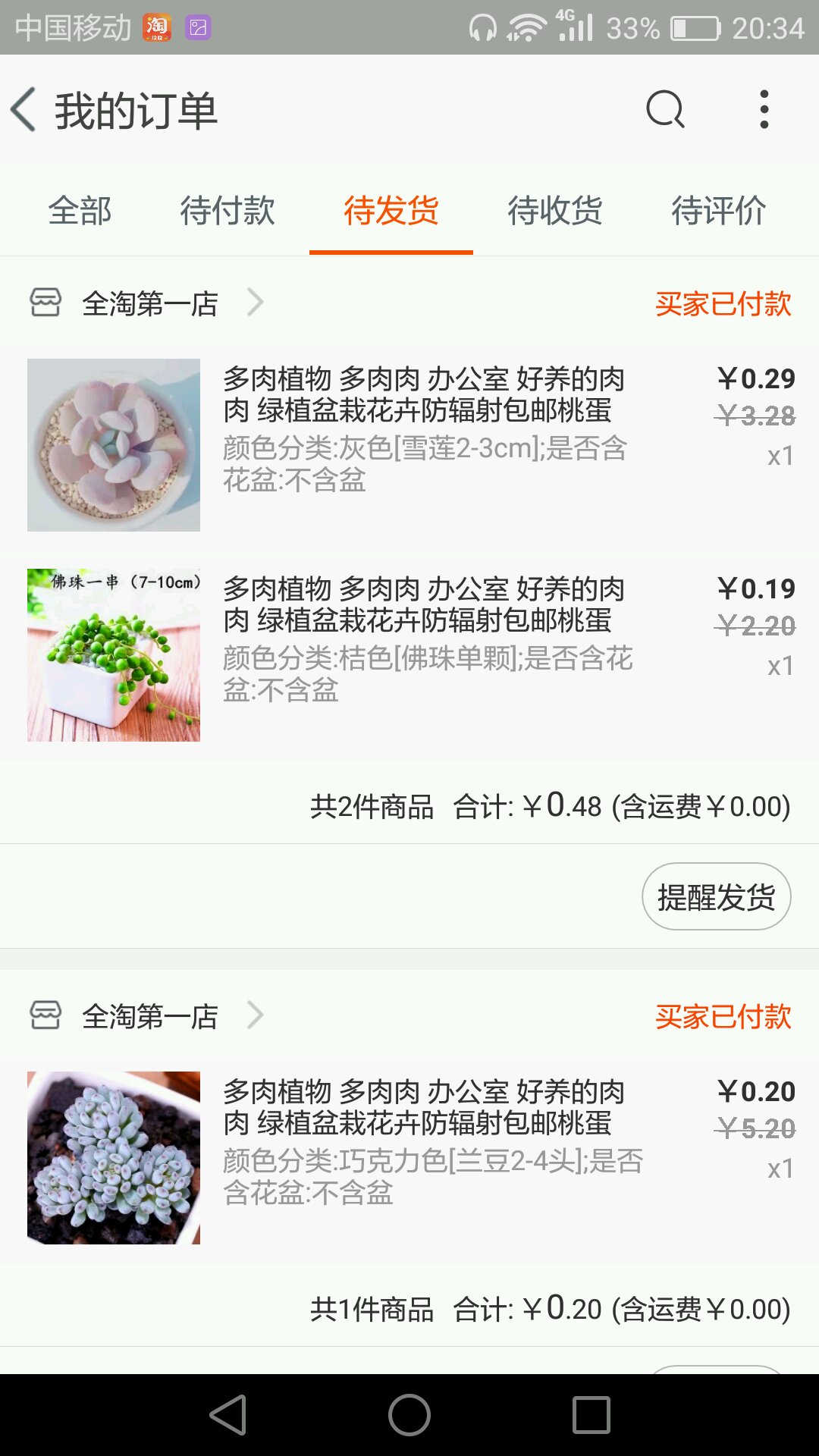The width and height of the screenshot is (819, 1456).
Task: Switch to the 待付款 tab
Action: [227, 210]
